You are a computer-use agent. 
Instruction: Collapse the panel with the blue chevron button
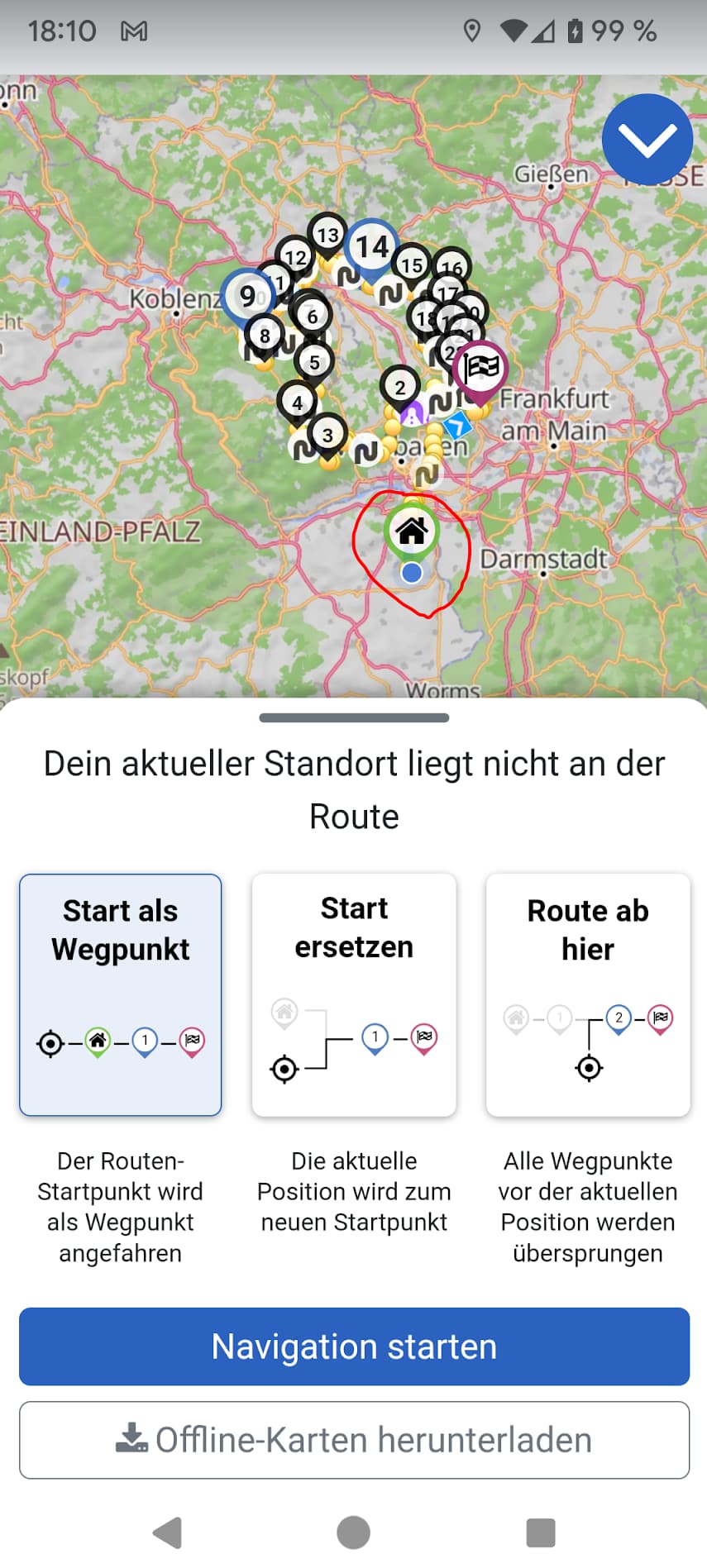point(647,140)
